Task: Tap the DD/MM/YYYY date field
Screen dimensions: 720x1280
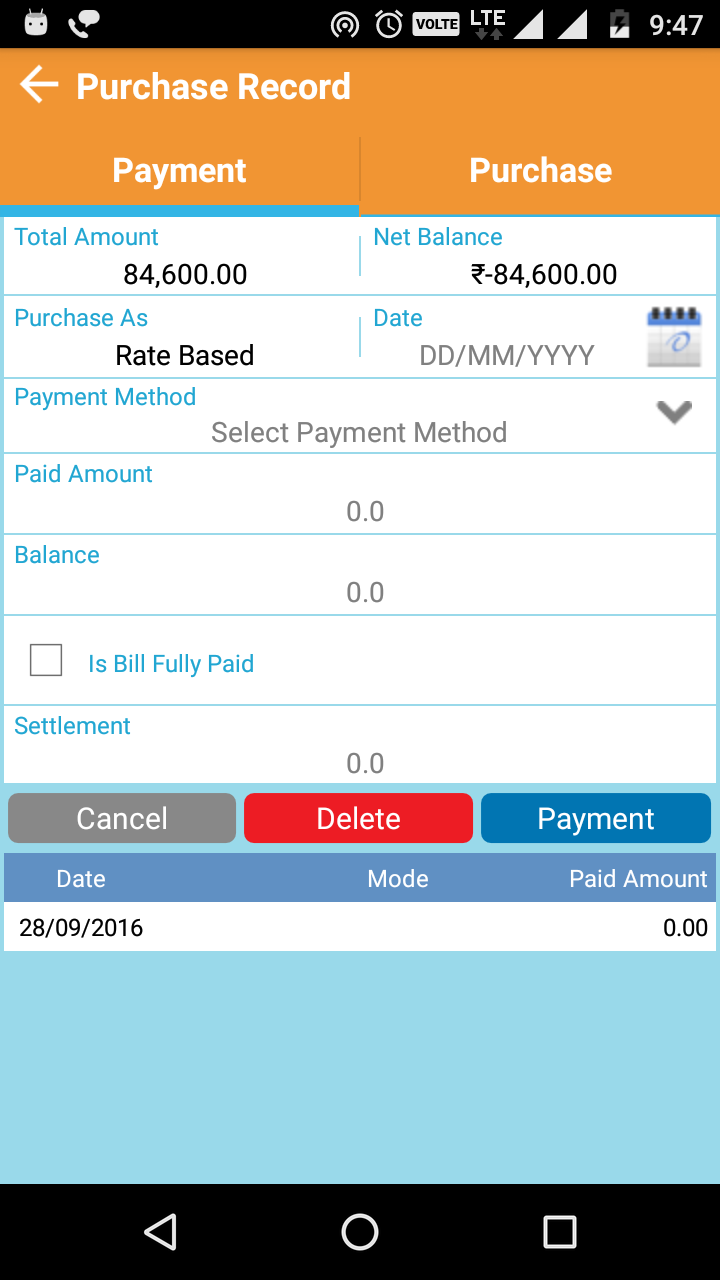Action: pos(506,356)
